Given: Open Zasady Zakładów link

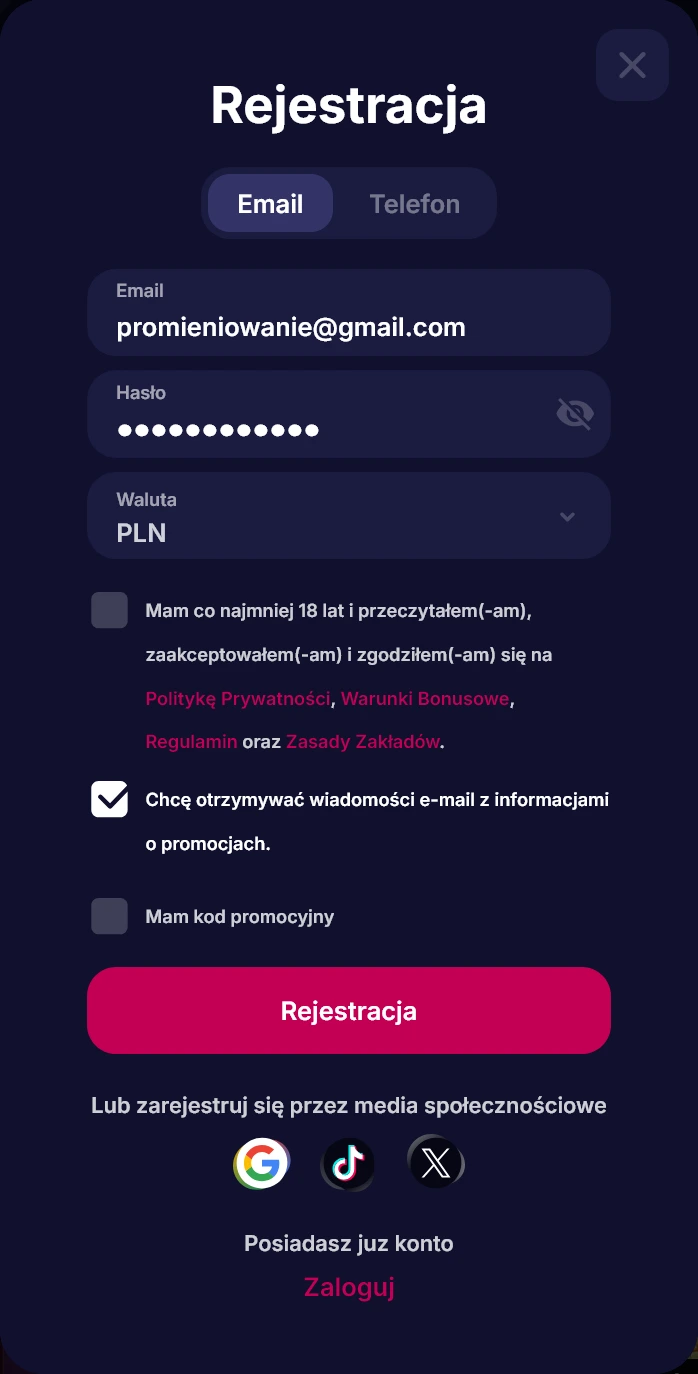Looking at the screenshot, I should (363, 742).
